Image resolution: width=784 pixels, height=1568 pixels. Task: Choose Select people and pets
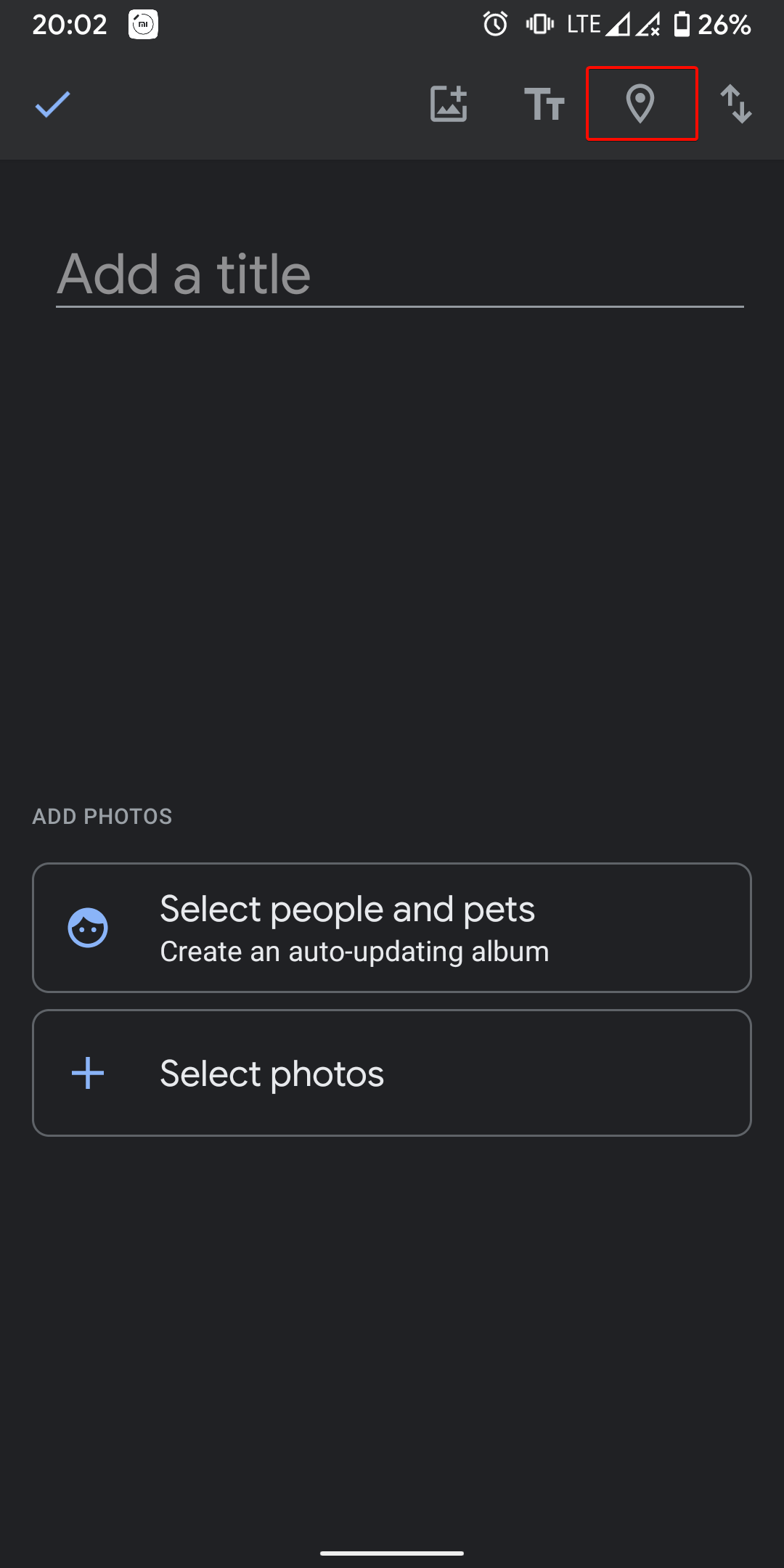click(392, 927)
